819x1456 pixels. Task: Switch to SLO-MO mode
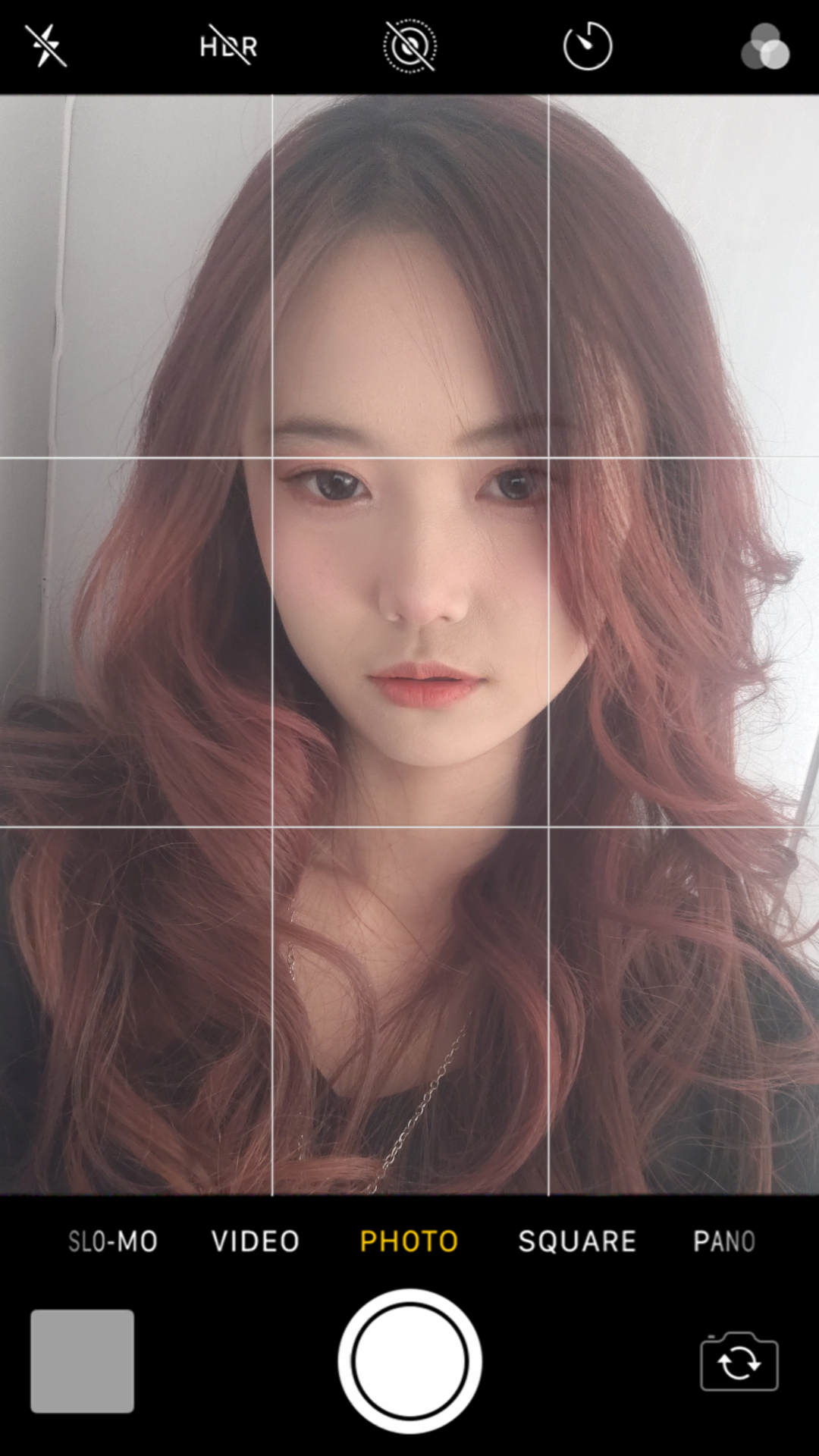tap(113, 1241)
